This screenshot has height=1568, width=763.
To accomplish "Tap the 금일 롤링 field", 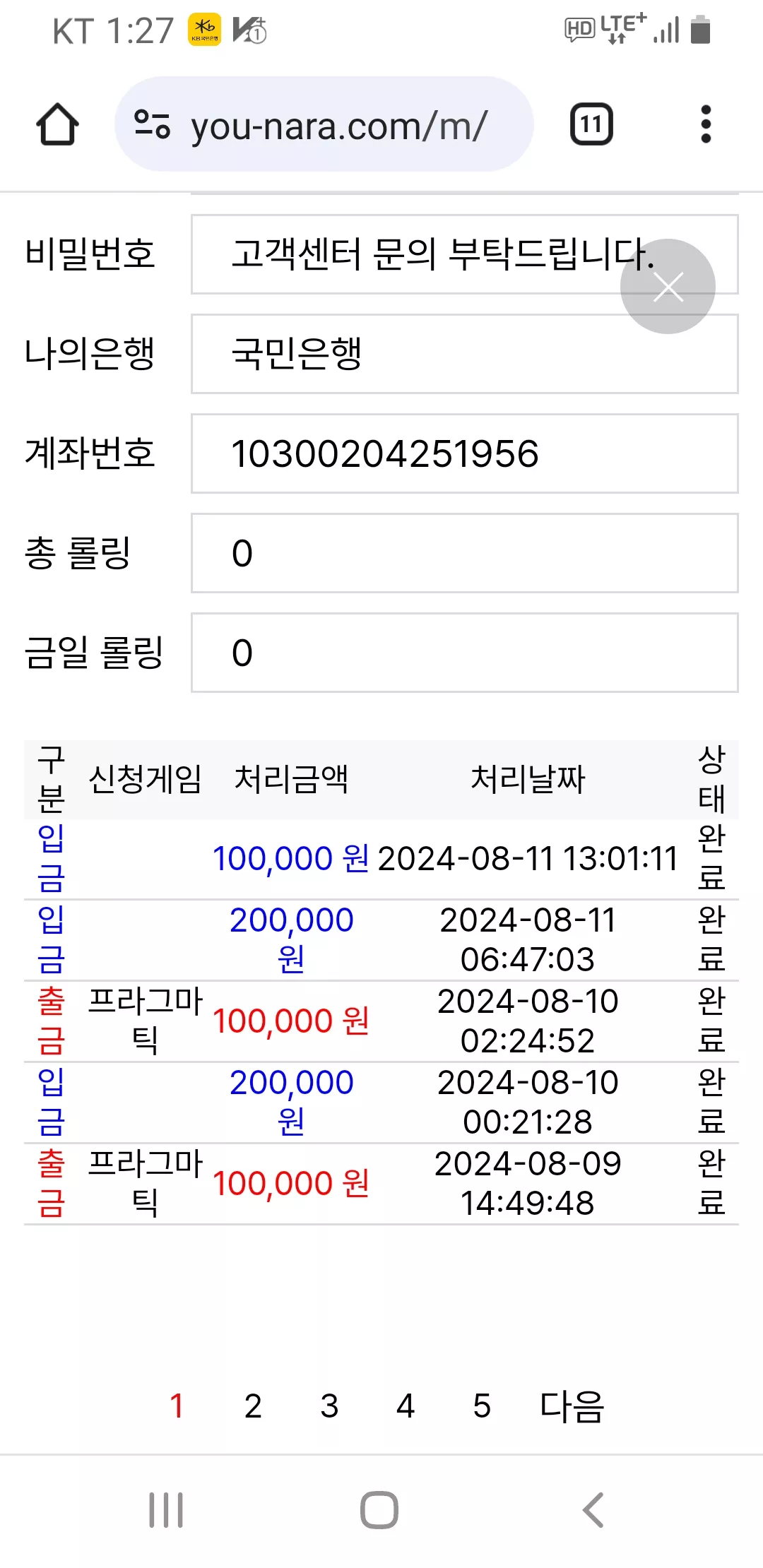I will coord(465,653).
